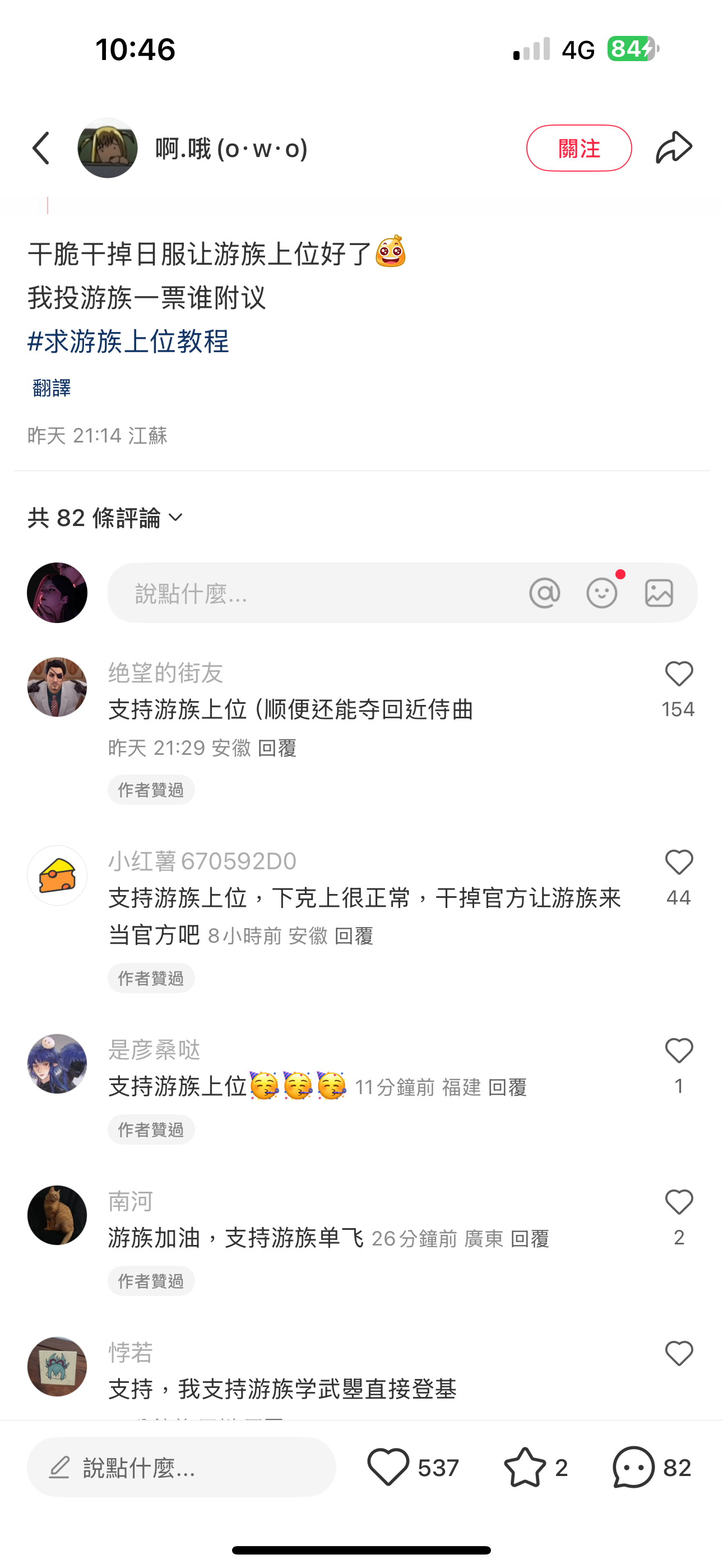Like the post with bottom heart
Screen dimensions: 723x1568
388,1467
